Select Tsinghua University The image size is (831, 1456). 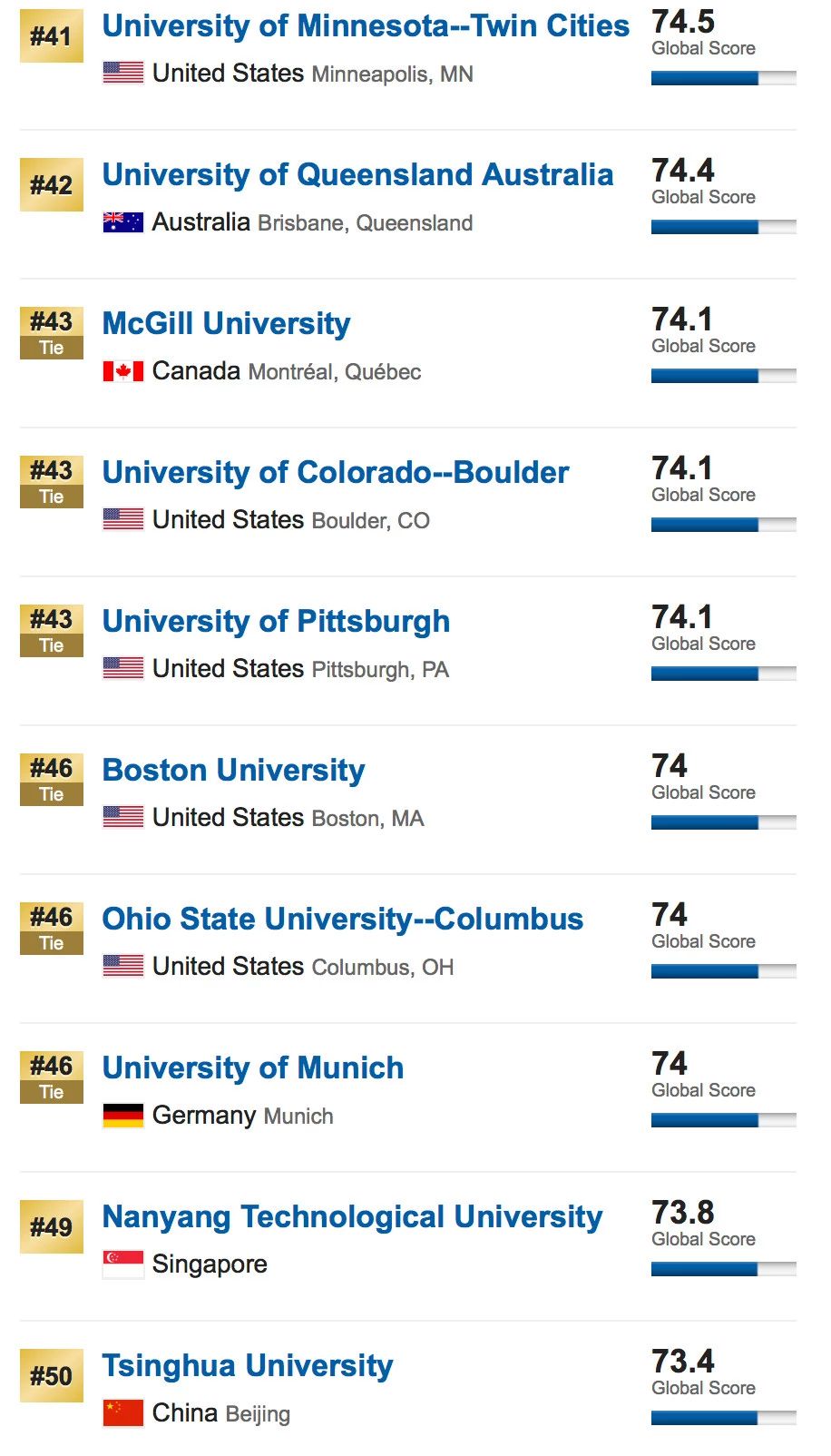click(x=247, y=1366)
